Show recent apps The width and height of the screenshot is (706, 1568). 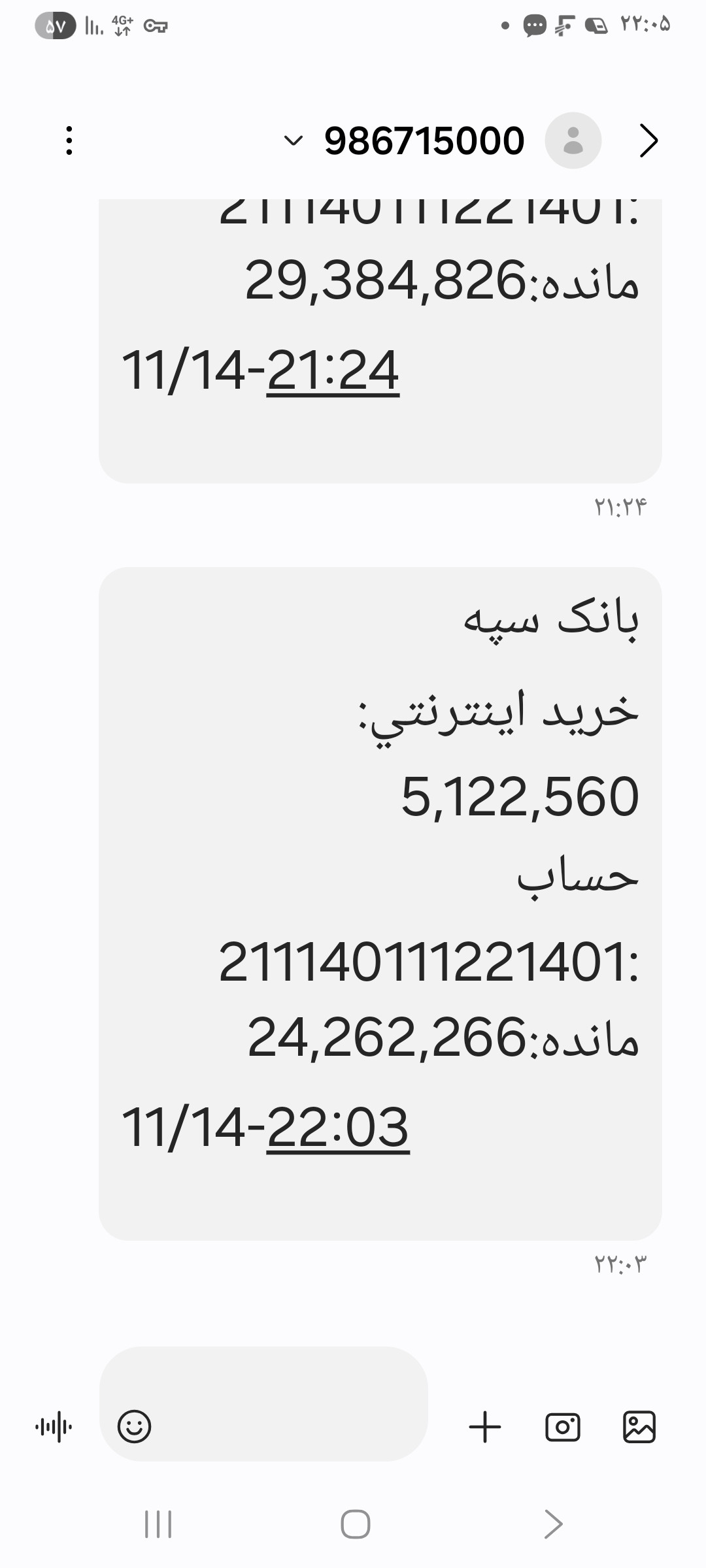tap(158, 1524)
